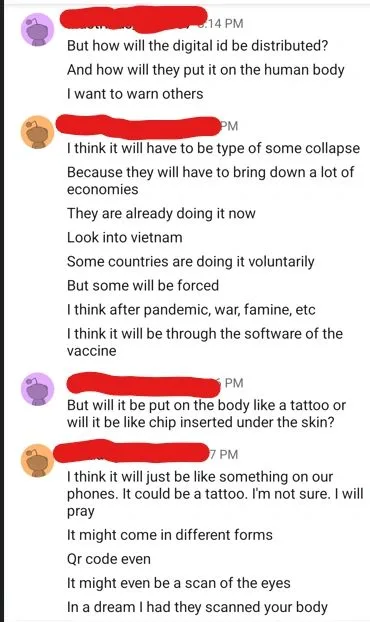Tap purple avatar beside the tattoo or chip question

(38, 389)
